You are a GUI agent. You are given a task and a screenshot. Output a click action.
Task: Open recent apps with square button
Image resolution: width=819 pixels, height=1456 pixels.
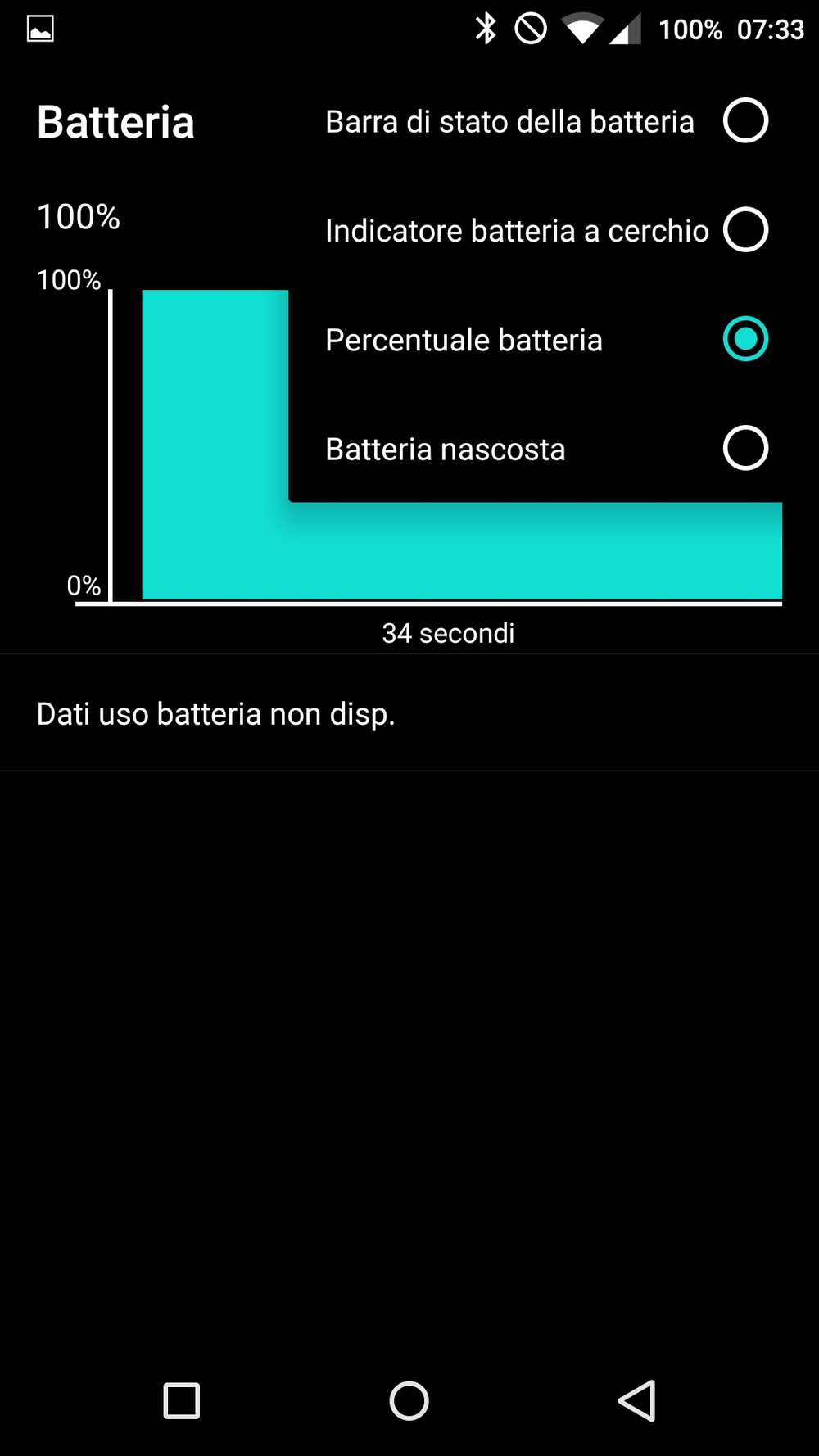click(x=182, y=1400)
